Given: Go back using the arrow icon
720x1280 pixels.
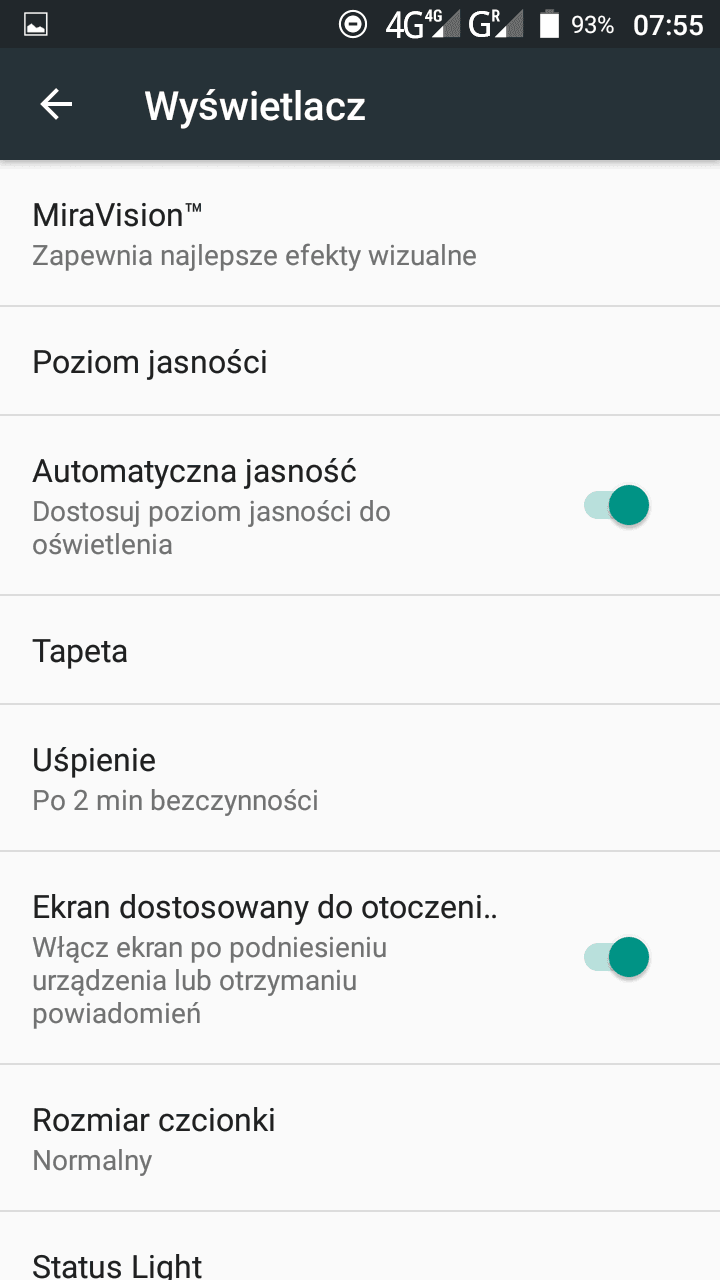Looking at the screenshot, I should [x=56, y=105].
